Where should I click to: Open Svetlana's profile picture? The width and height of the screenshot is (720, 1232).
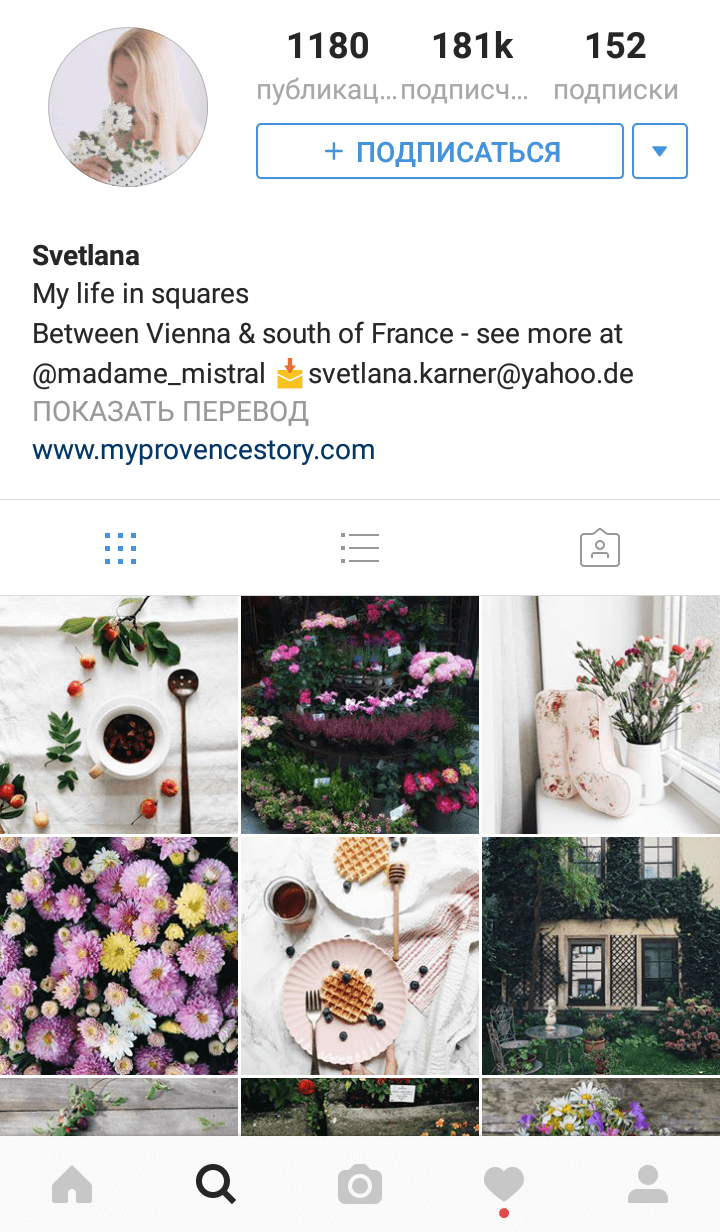(x=128, y=107)
